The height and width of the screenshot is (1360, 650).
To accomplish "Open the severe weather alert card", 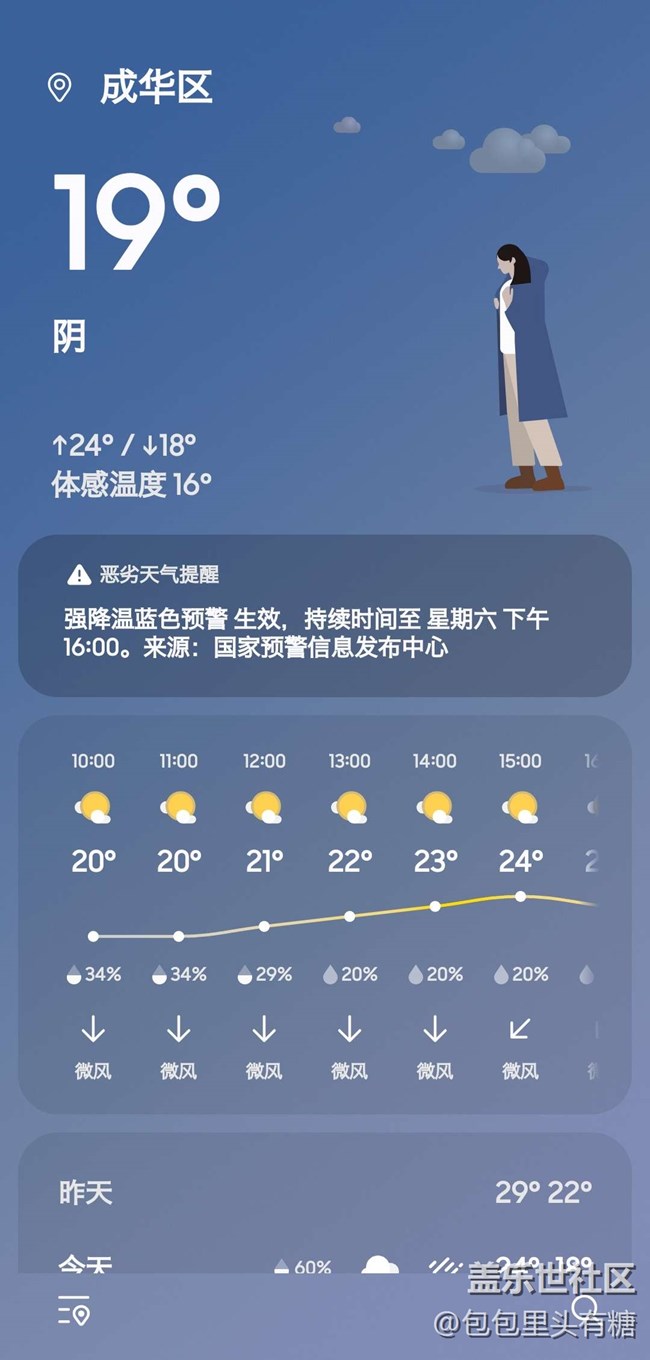I will point(324,616).
